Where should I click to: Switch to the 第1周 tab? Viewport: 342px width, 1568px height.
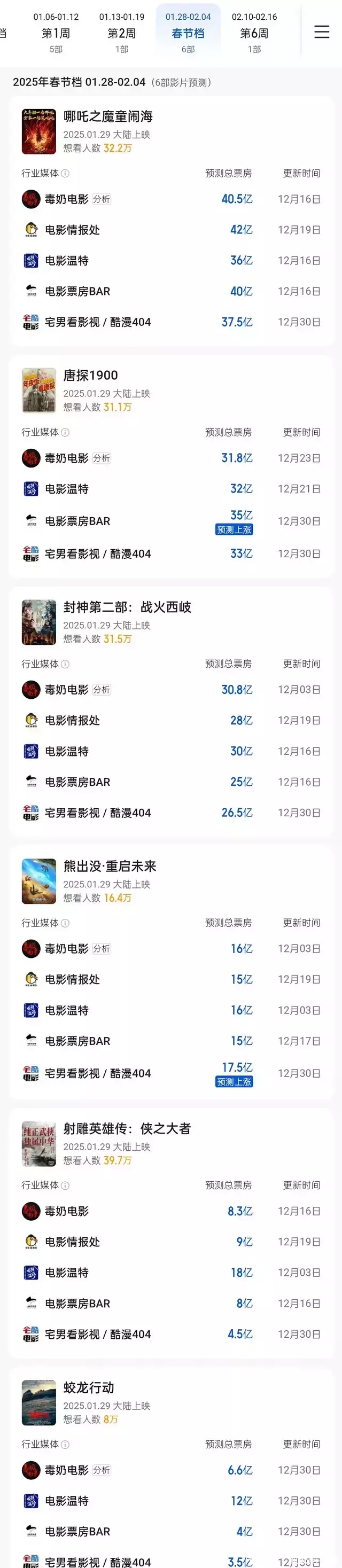click(x=56, y=33)
